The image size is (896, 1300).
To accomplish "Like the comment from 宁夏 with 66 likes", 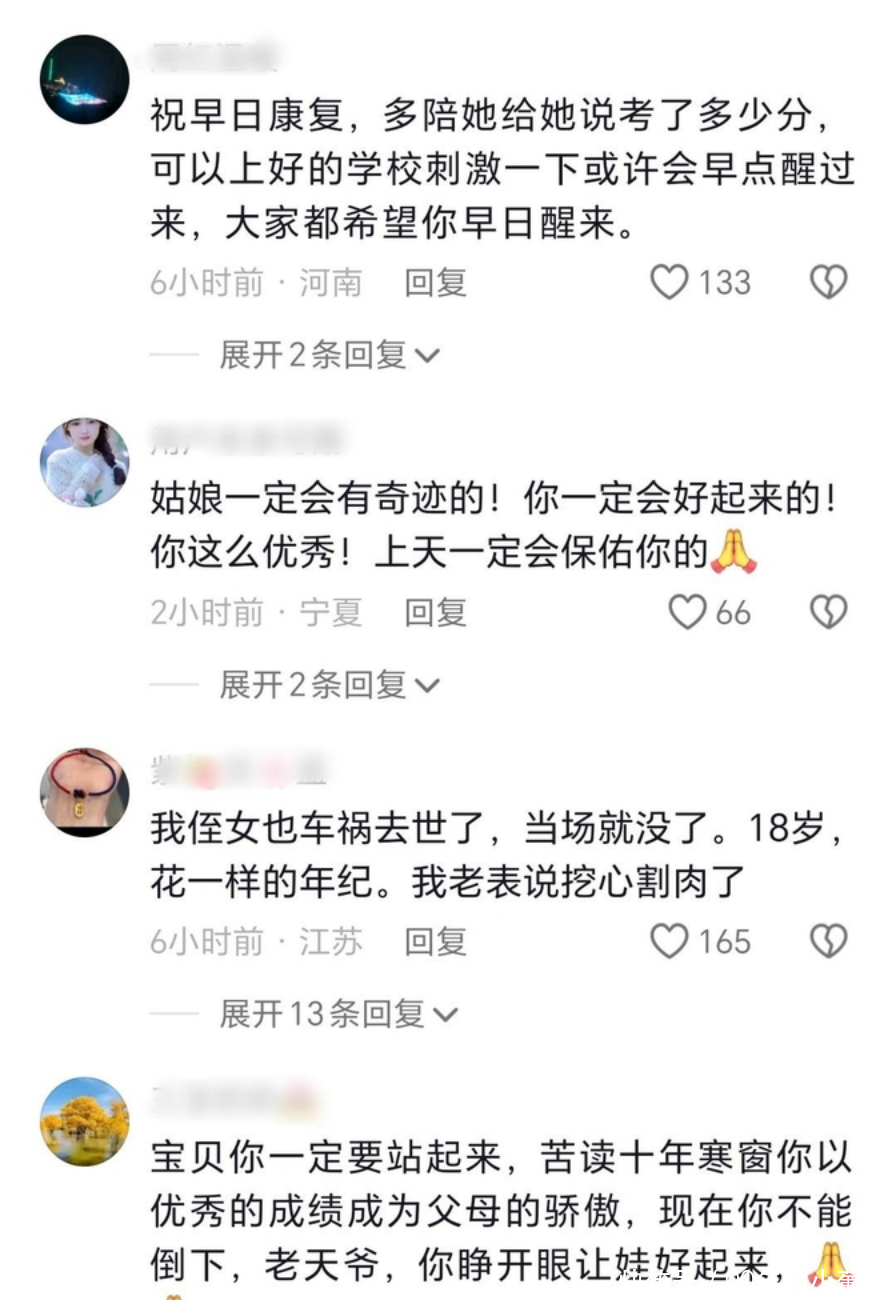I will click(687, 612).
